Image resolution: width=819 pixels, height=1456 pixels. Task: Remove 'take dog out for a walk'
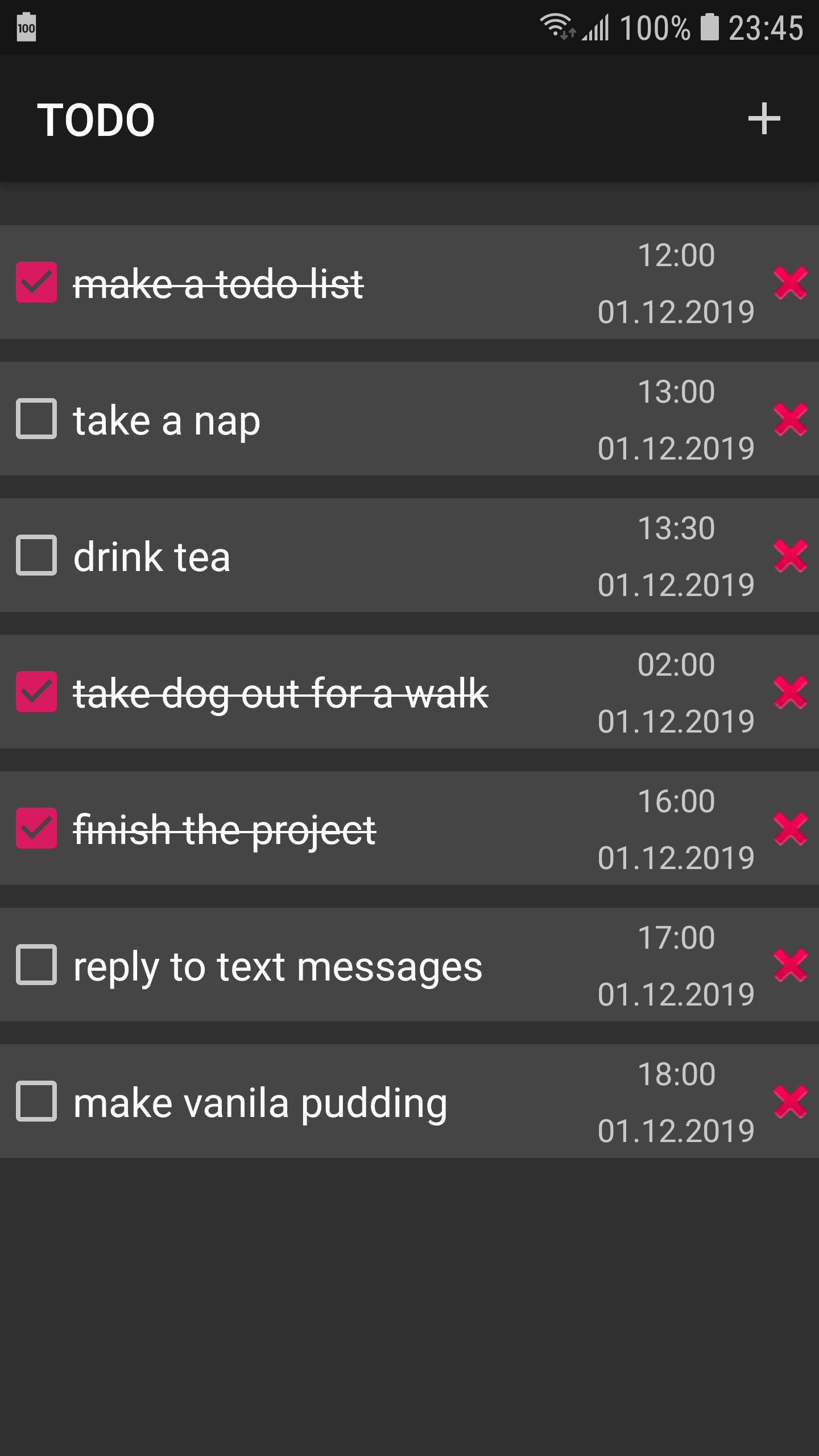tap(790, 692)
